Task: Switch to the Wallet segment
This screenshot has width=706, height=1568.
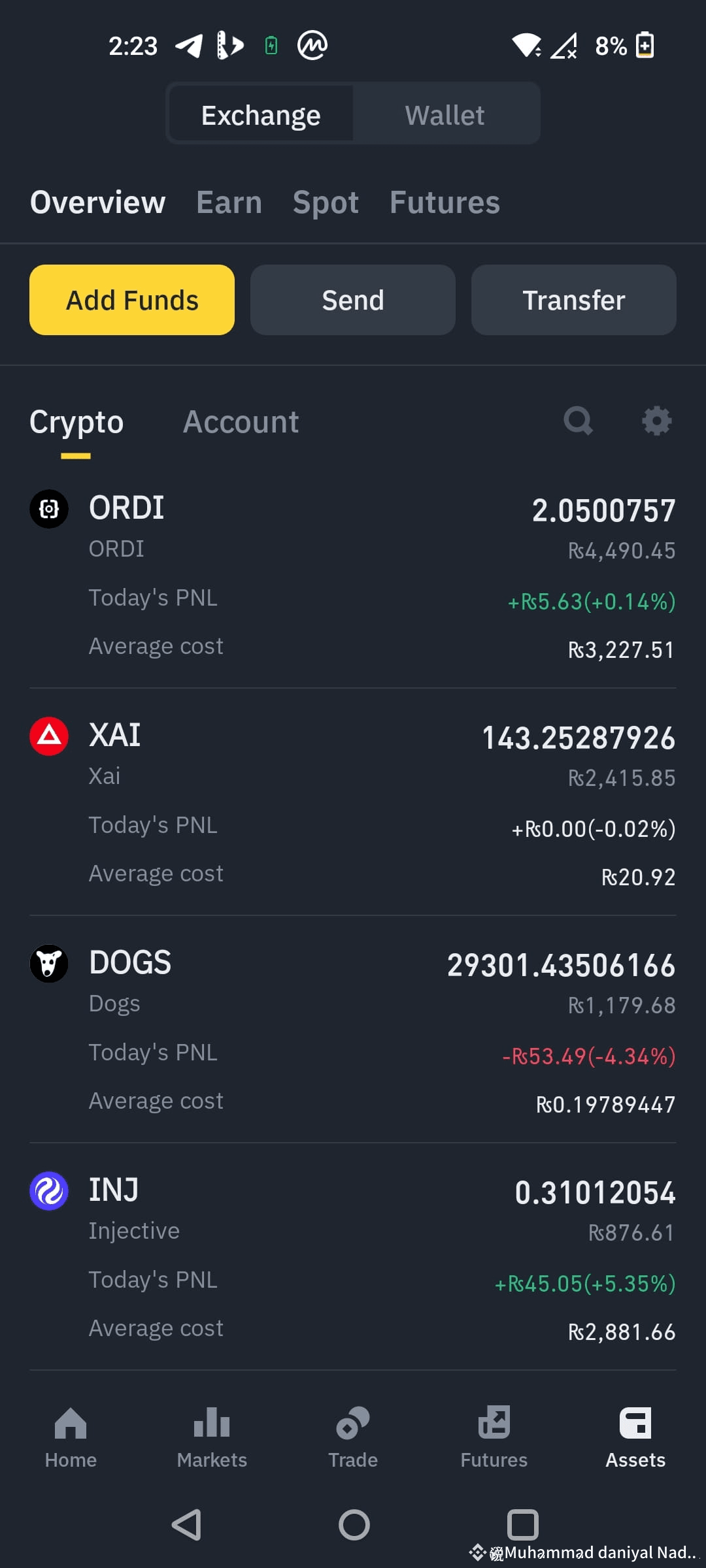Action: click(x=445, y=115)
